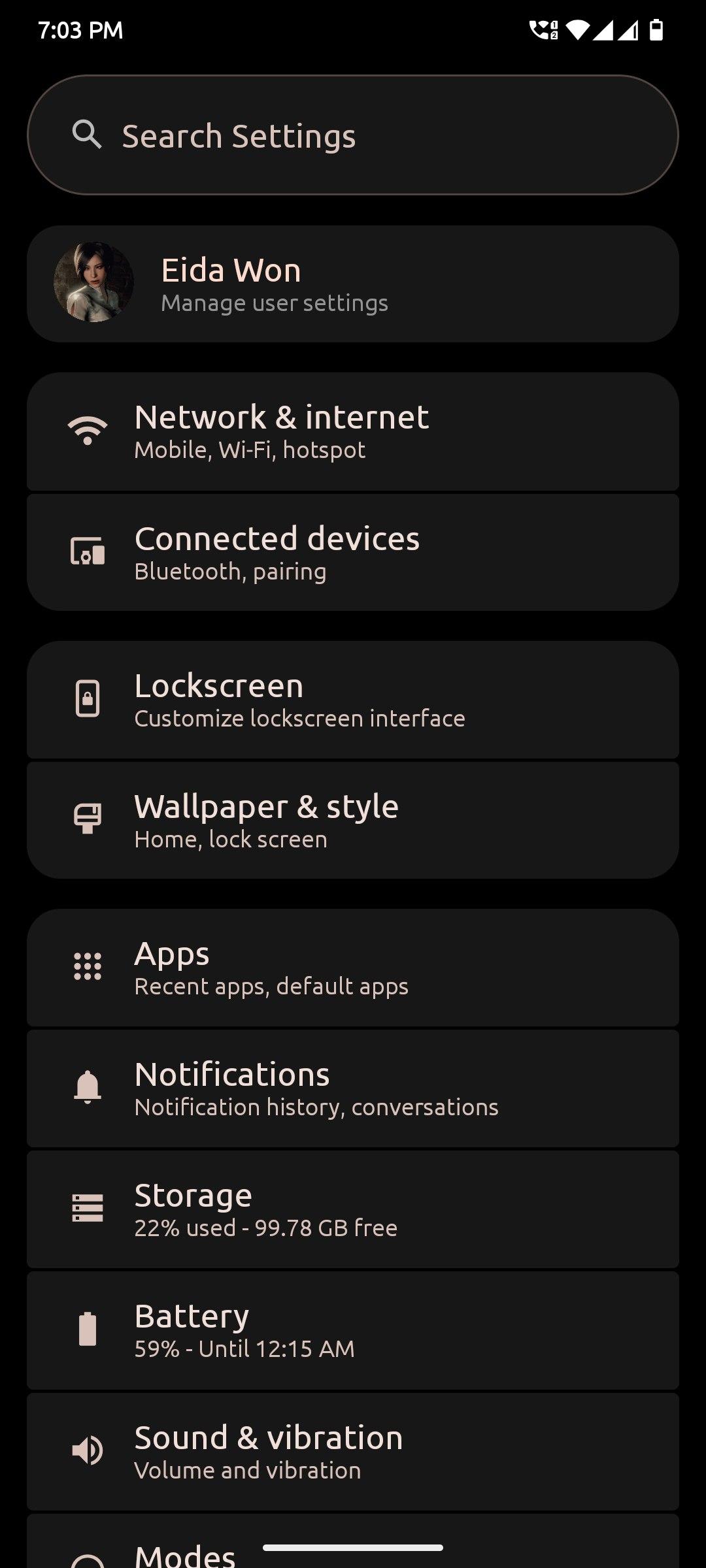Open Lockscreen customization
Viewport: 706px width, 1568px height.
pos(353,700)
